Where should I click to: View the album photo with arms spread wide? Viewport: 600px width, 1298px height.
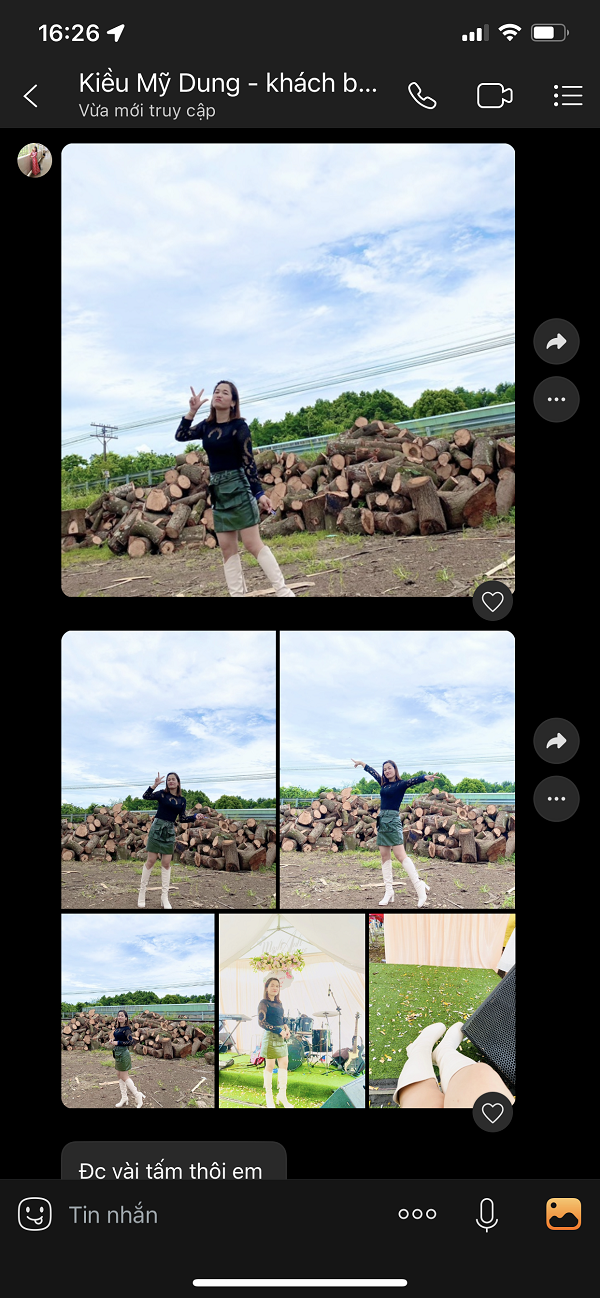(397, 769)
